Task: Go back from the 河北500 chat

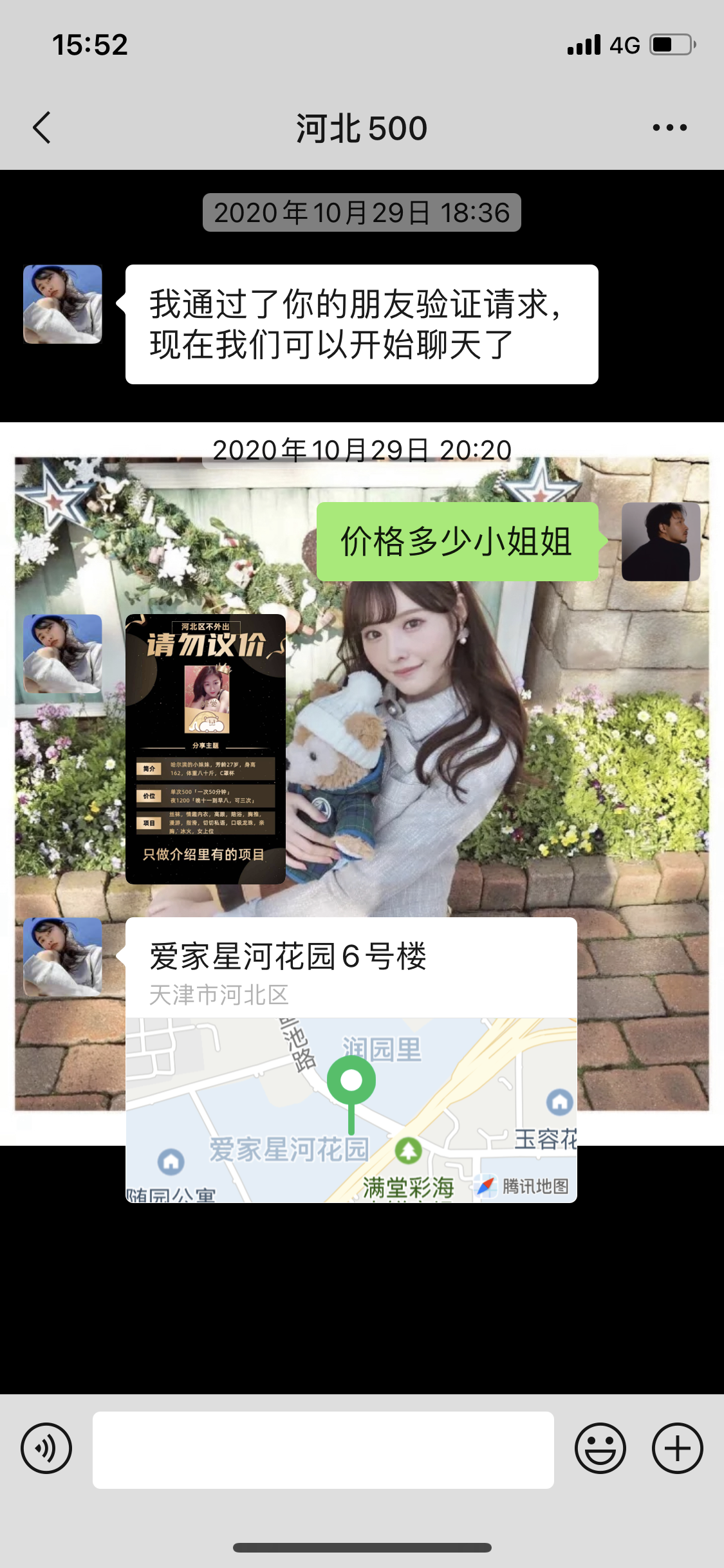Action: pyautogui.click(x=42, y=127)
